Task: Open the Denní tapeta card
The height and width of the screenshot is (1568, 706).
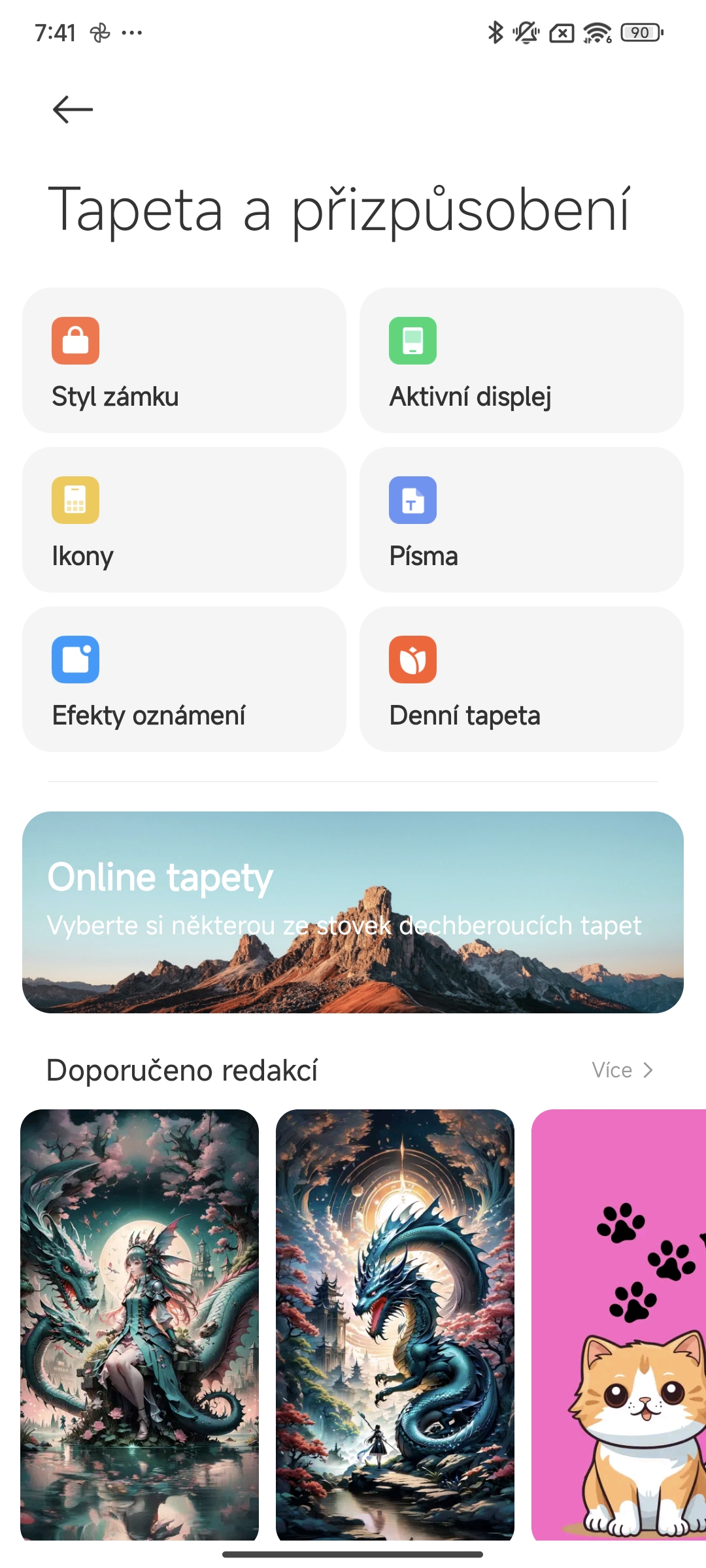Action: (x=521, y=679)
